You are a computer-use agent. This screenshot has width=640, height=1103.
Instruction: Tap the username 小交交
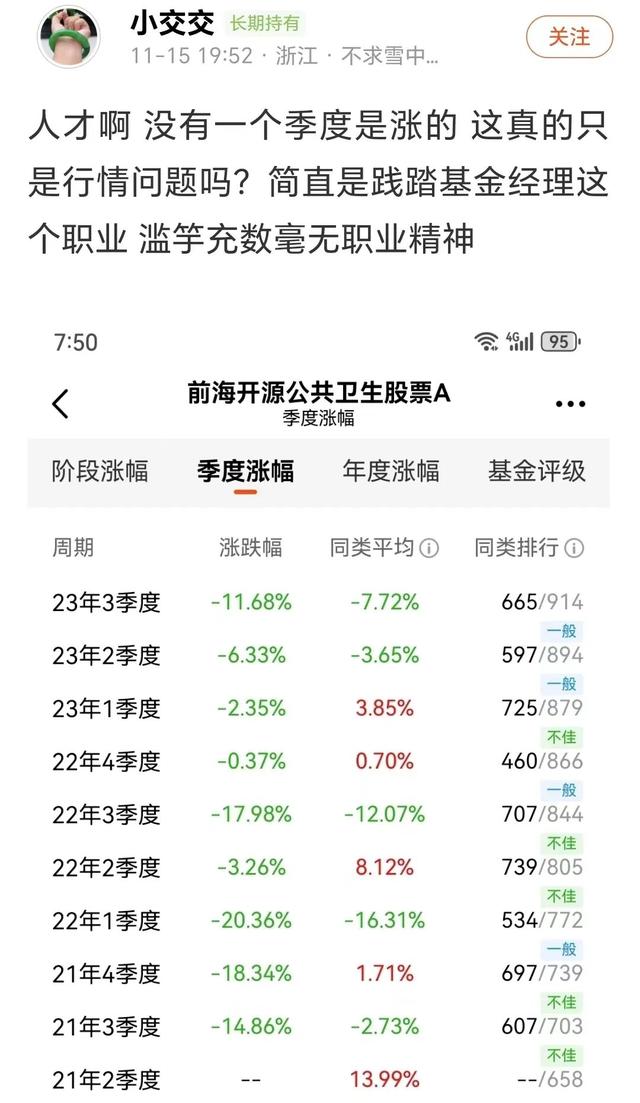click(172, 24)
